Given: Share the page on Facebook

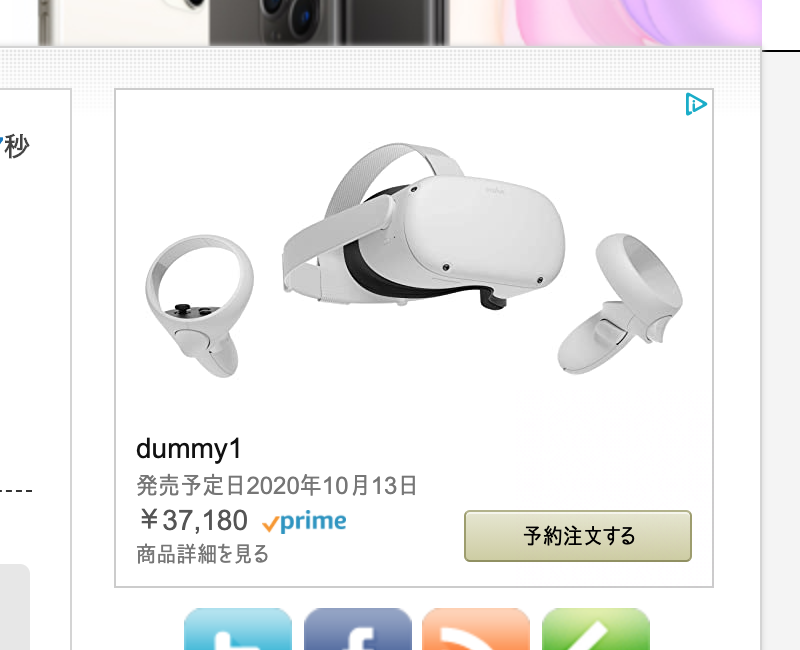Looking at the screenshot, I should tap(357, 632).
